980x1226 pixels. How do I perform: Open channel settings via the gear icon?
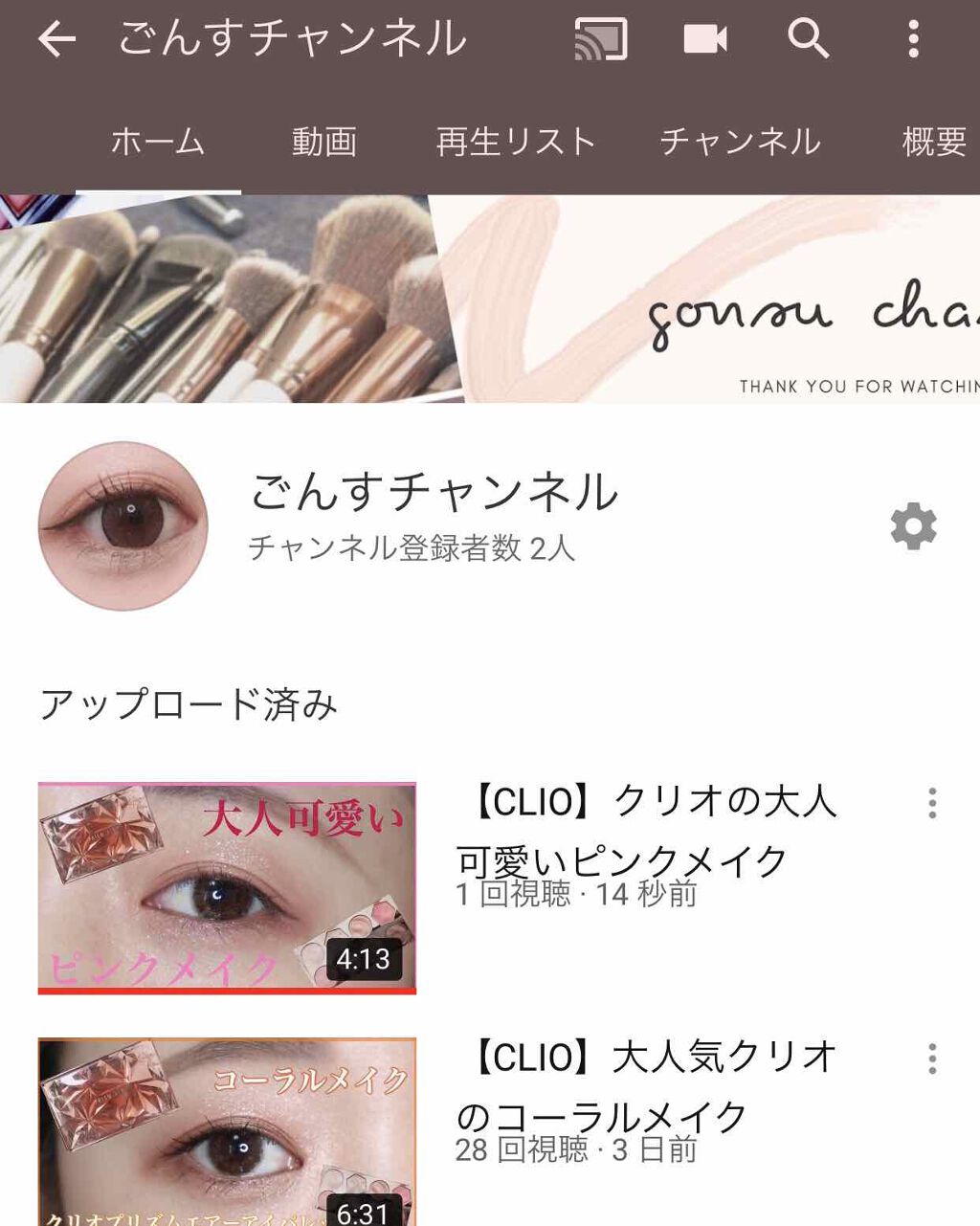click(913, 526)
